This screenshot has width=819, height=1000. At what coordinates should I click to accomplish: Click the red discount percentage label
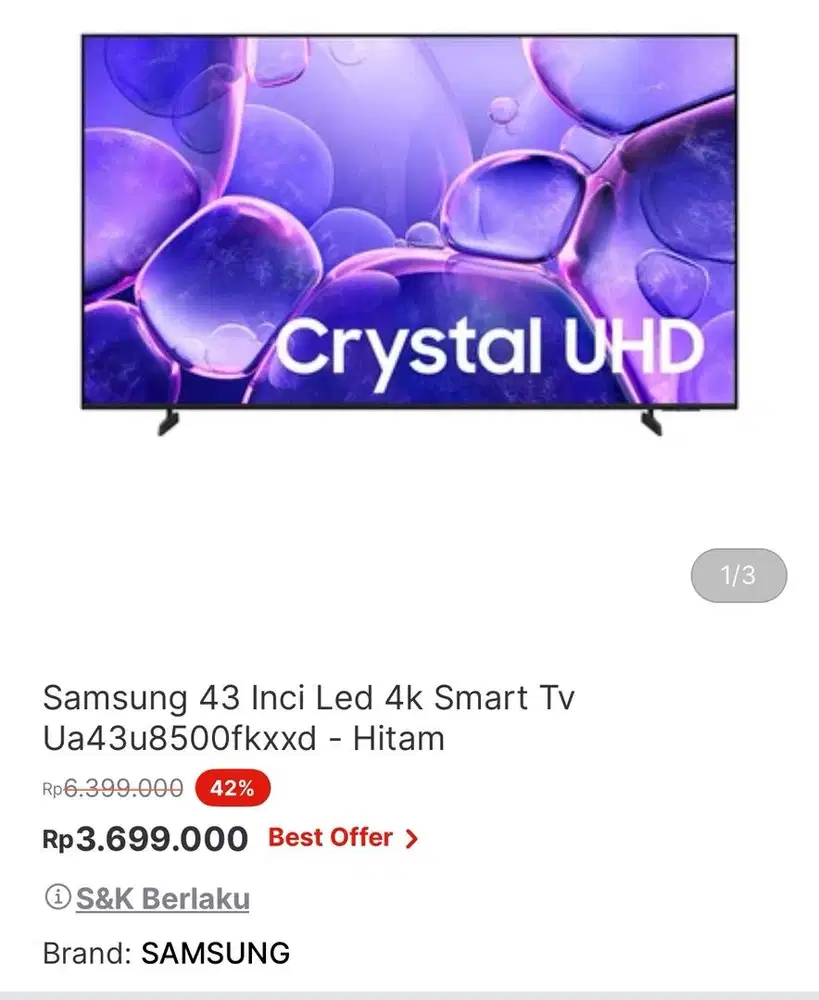(231, 788)
